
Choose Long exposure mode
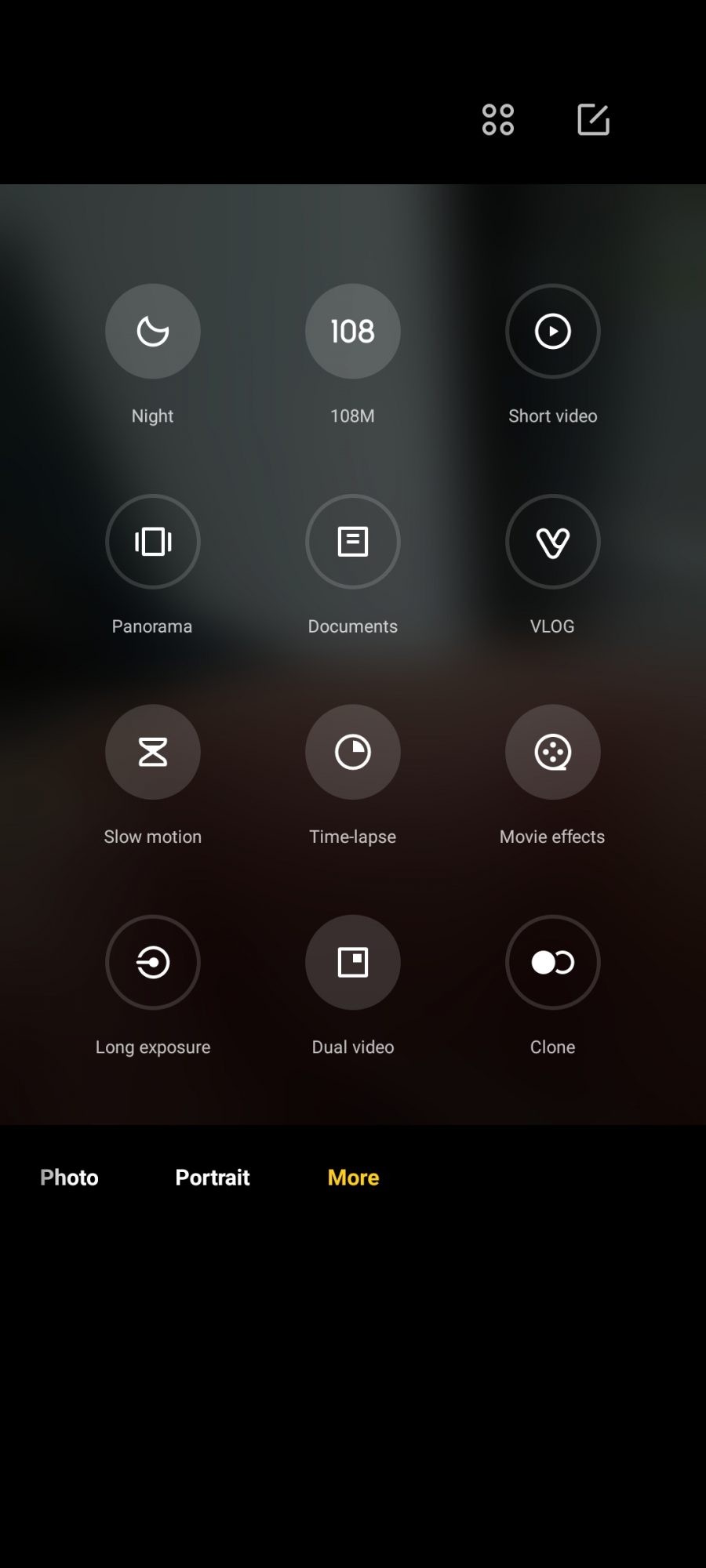[153, 962]
